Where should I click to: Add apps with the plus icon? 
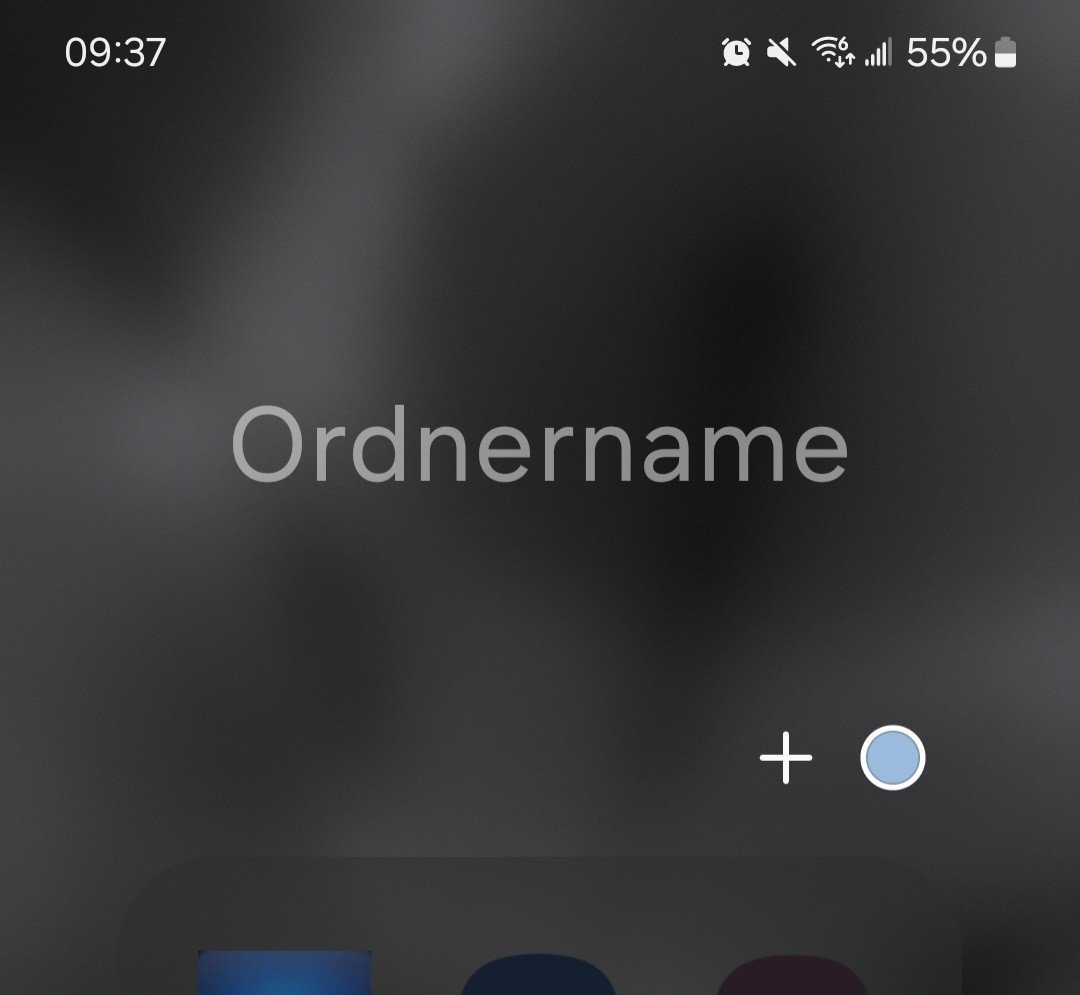pyautogui.click(x=786, y=758)
